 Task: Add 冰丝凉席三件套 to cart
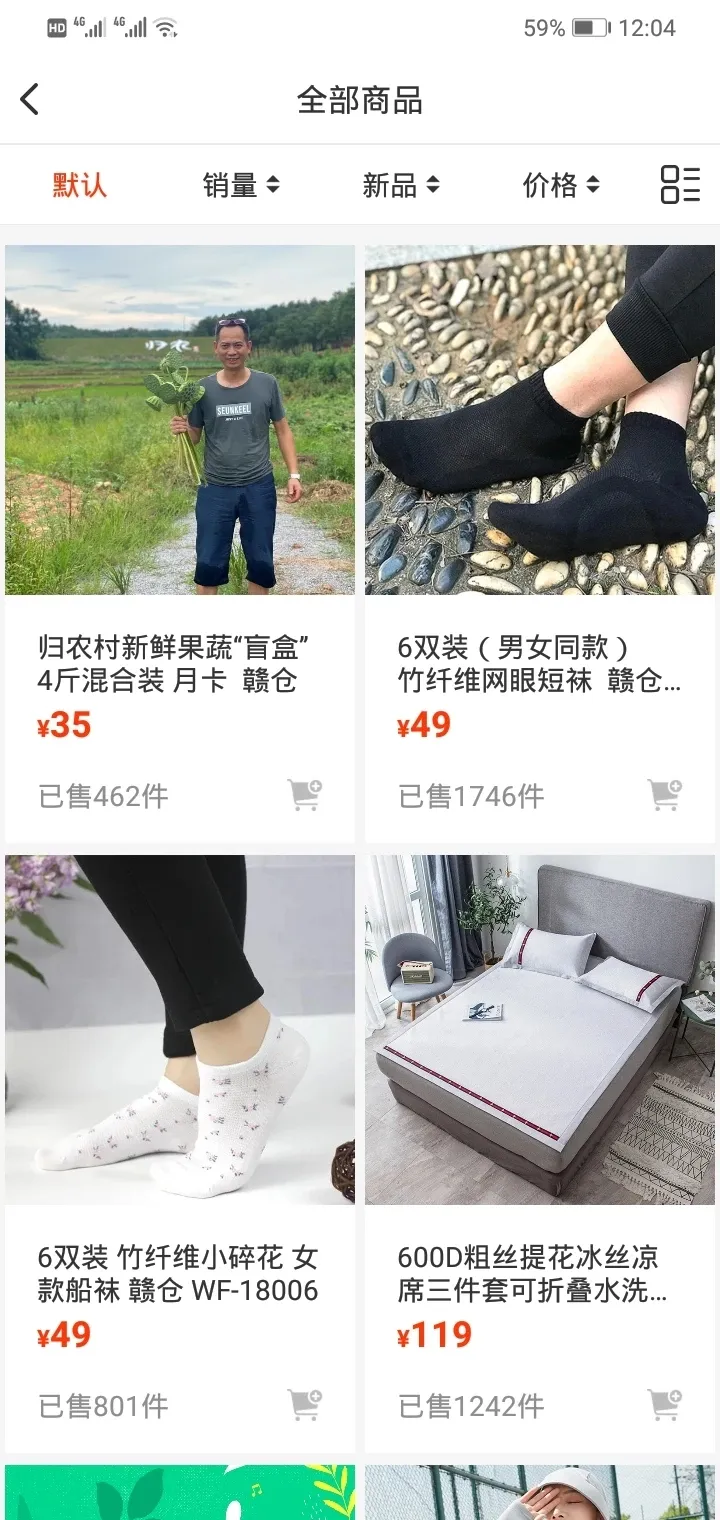point(665,1405)
